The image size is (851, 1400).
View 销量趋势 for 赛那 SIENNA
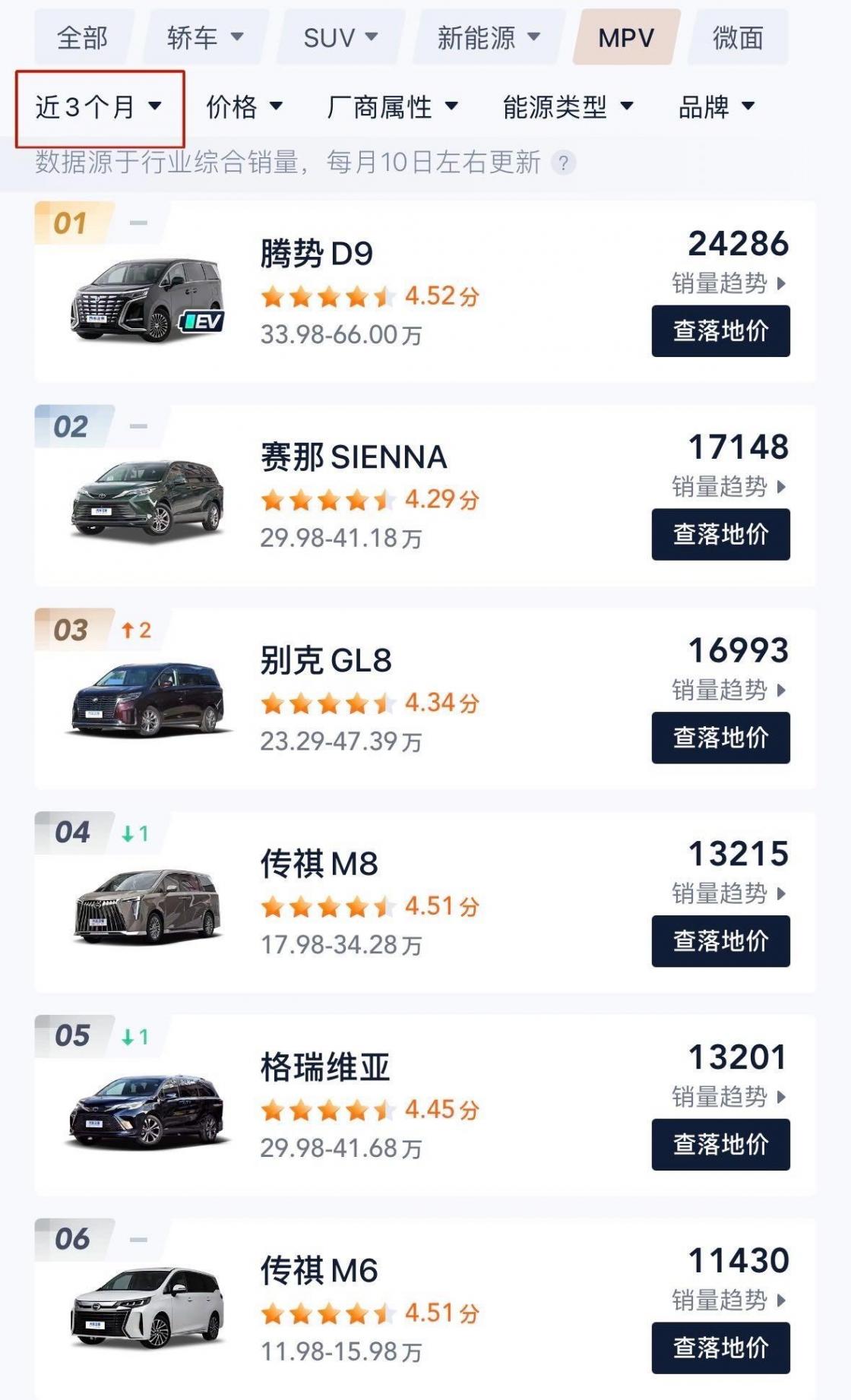[727, 487]
